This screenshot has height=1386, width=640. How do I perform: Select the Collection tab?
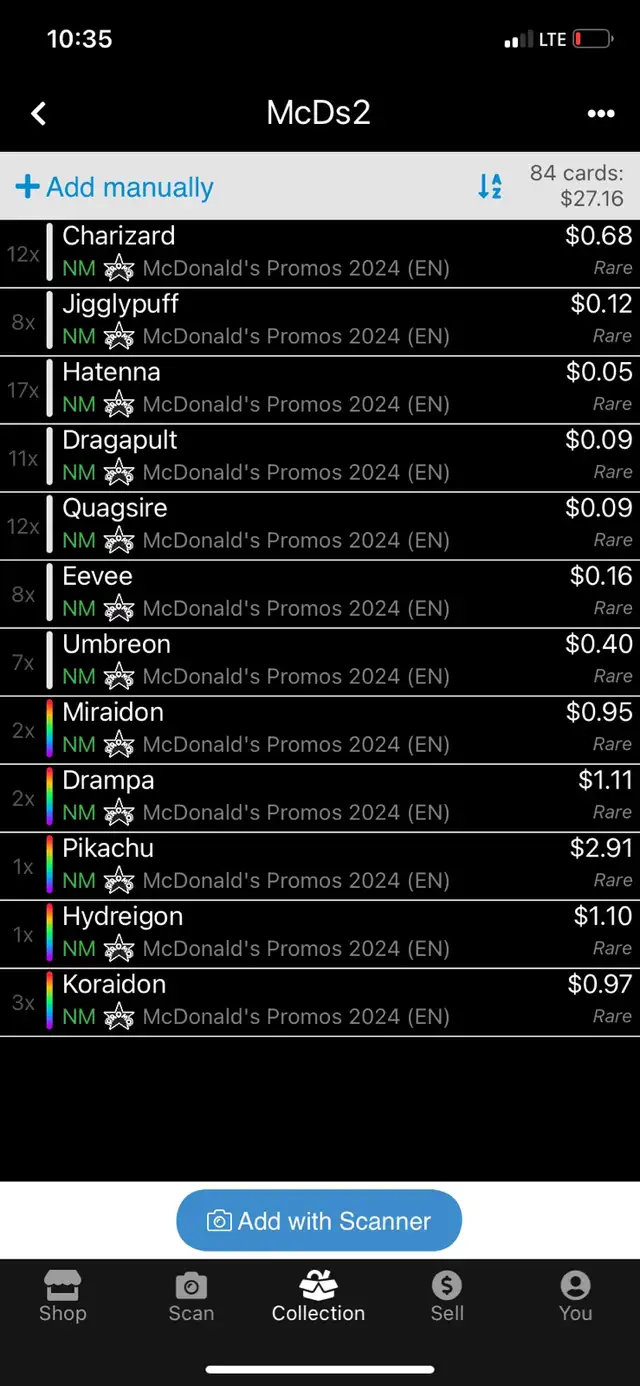tap(319, 1297)
